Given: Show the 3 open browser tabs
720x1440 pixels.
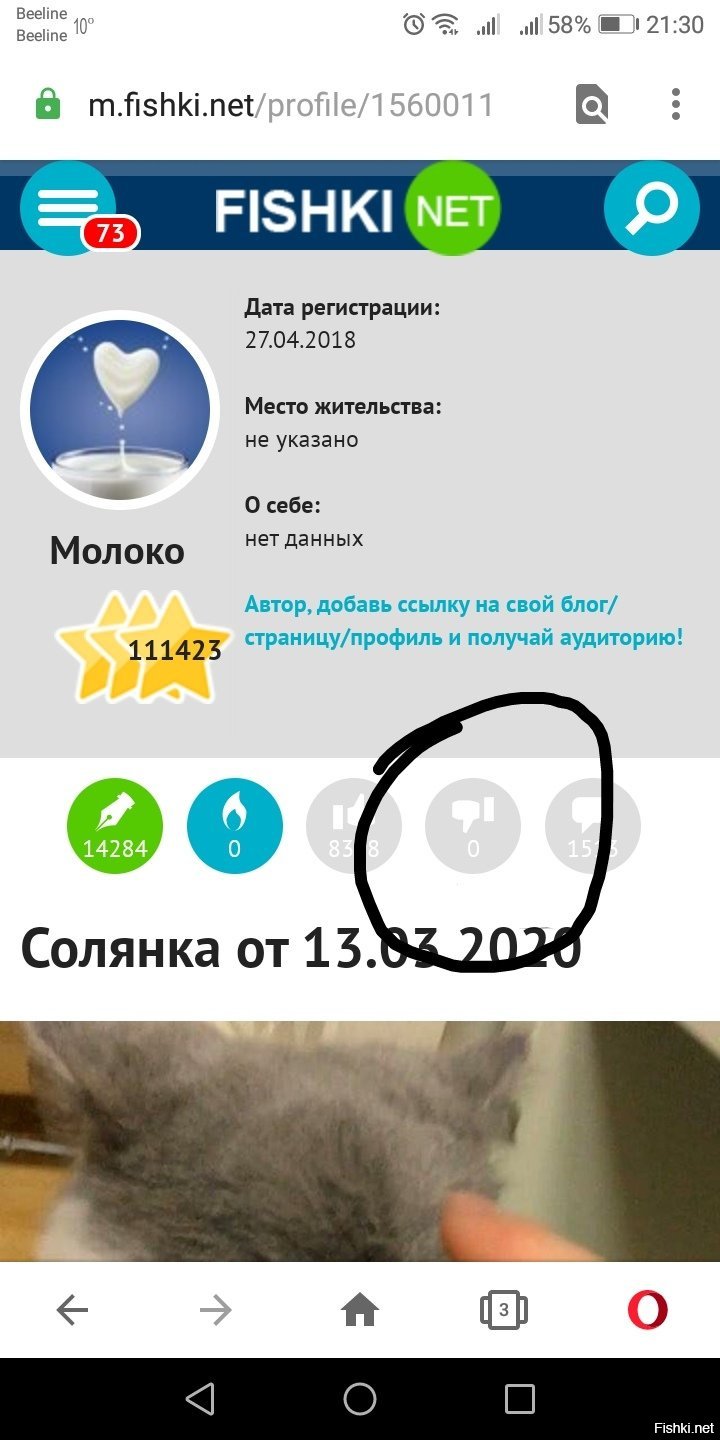Looking at the screenshot, I should (x=504, y=1309).
